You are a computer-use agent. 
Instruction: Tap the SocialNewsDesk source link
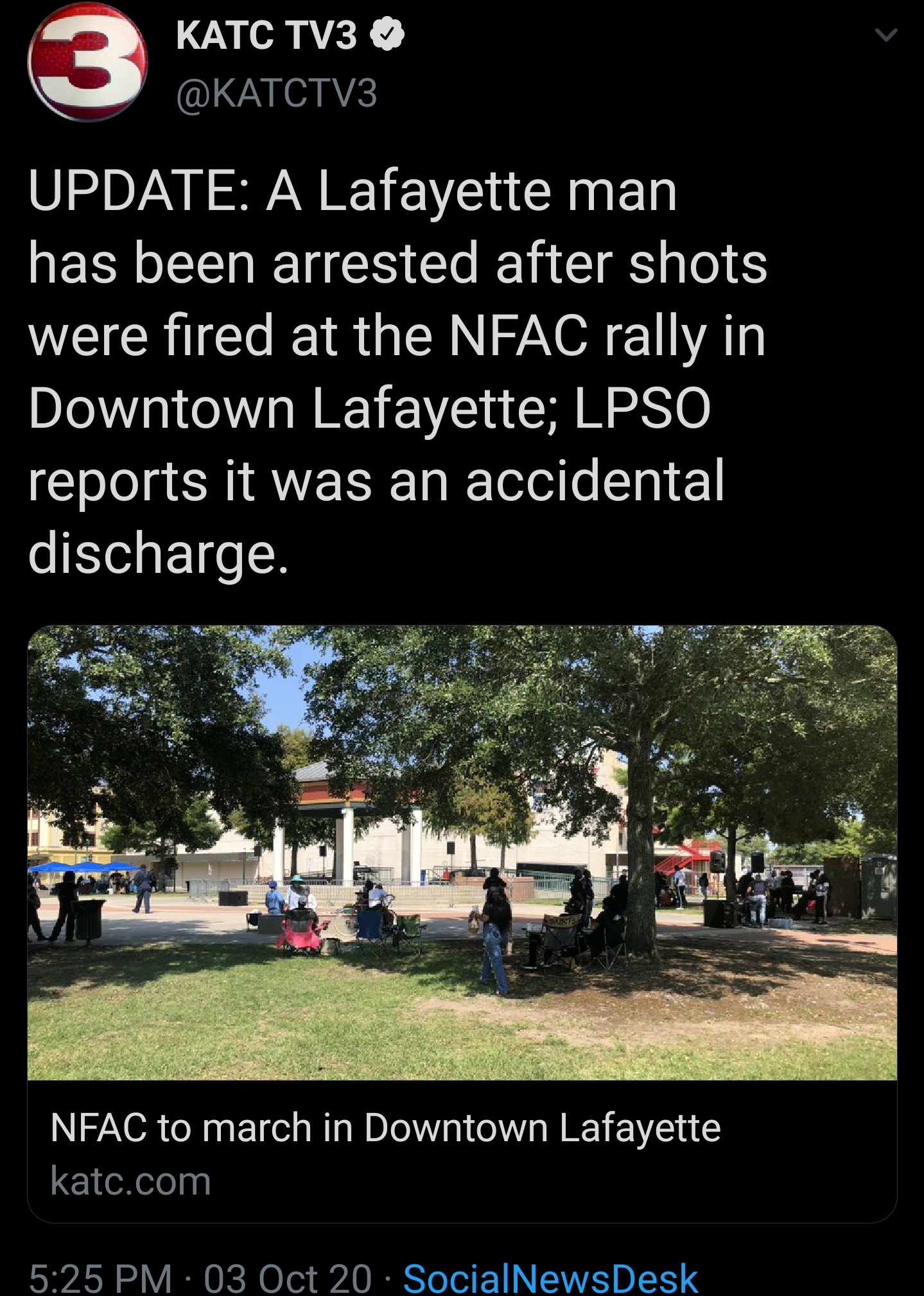[x=550, y=1277]
